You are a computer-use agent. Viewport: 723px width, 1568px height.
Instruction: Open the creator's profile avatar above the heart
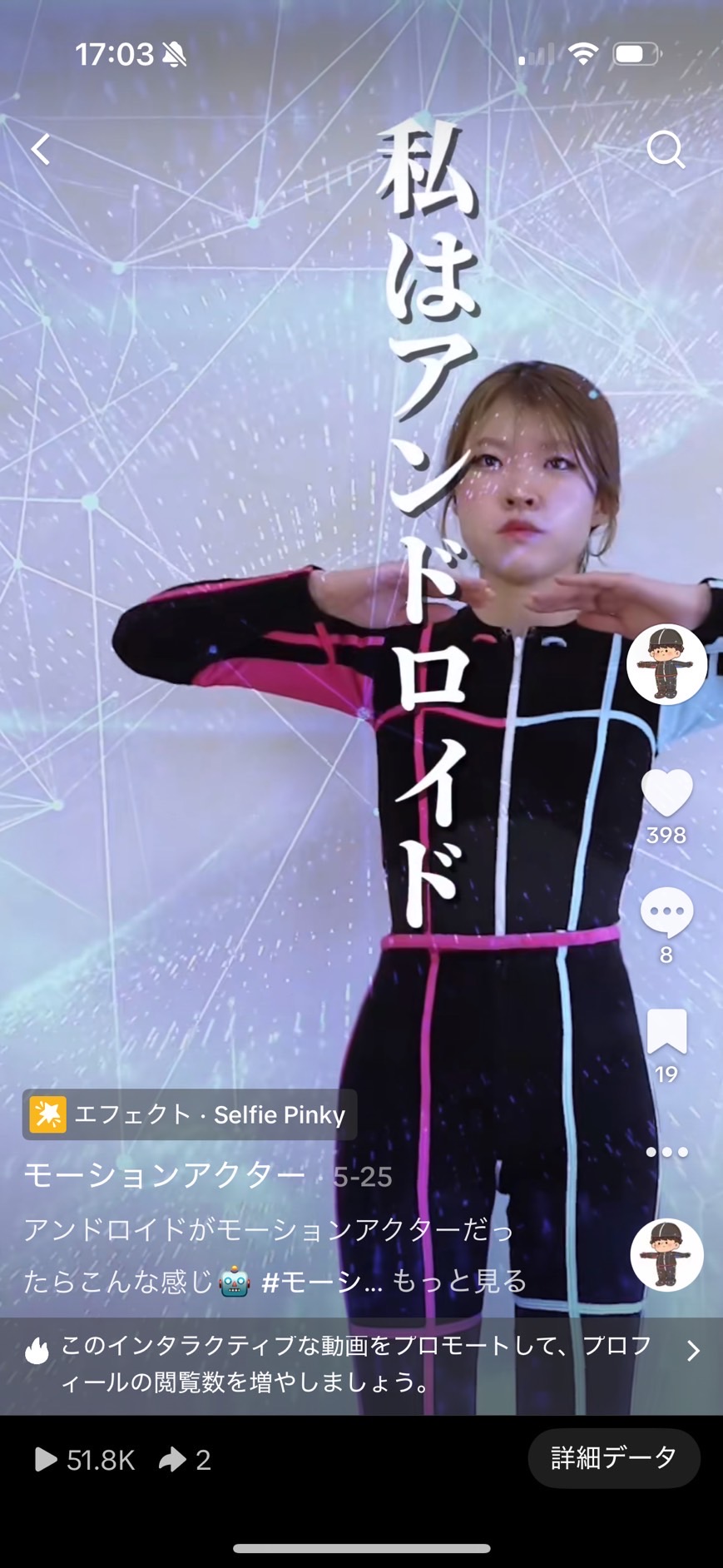tap(666, 664)
